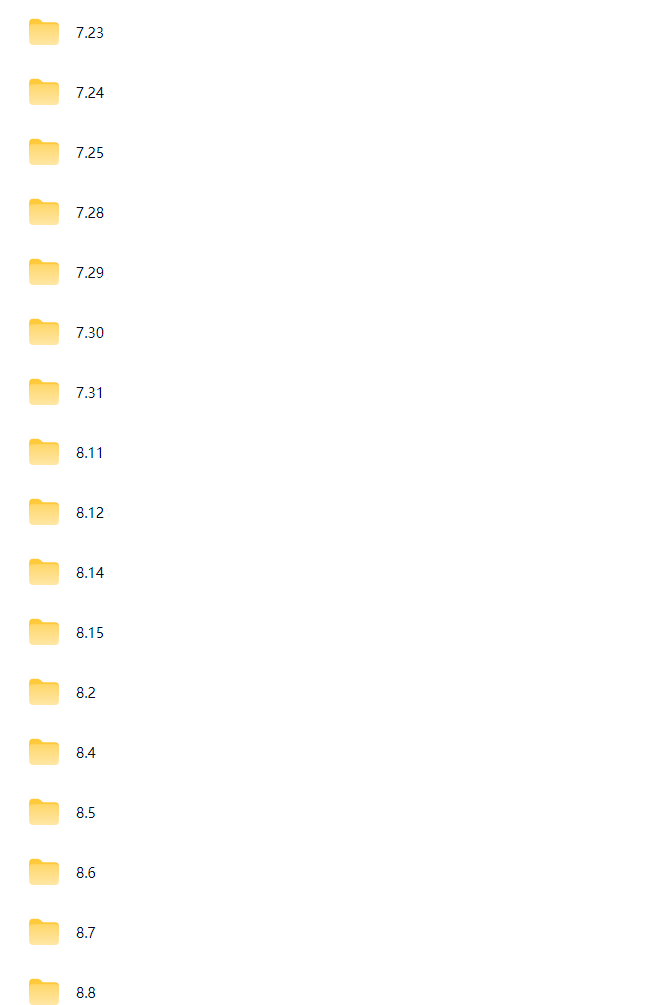
Task: Select the 8.5 folder
Action: pyautogui.click(x=85, y=813)
